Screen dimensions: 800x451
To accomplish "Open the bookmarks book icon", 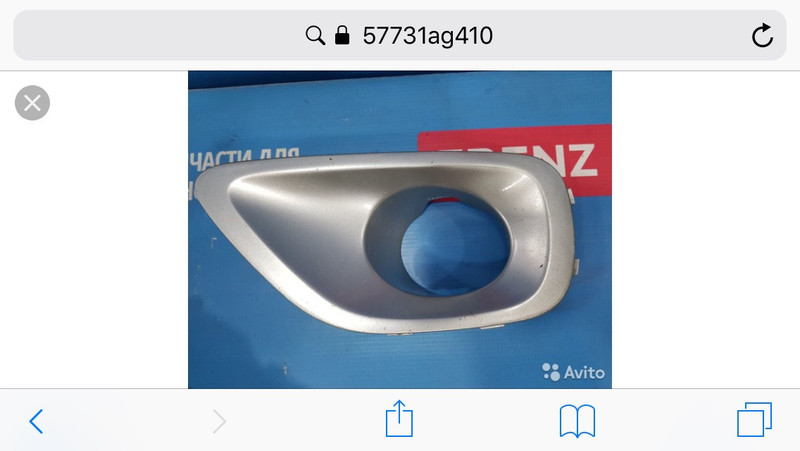I will 577,421.
